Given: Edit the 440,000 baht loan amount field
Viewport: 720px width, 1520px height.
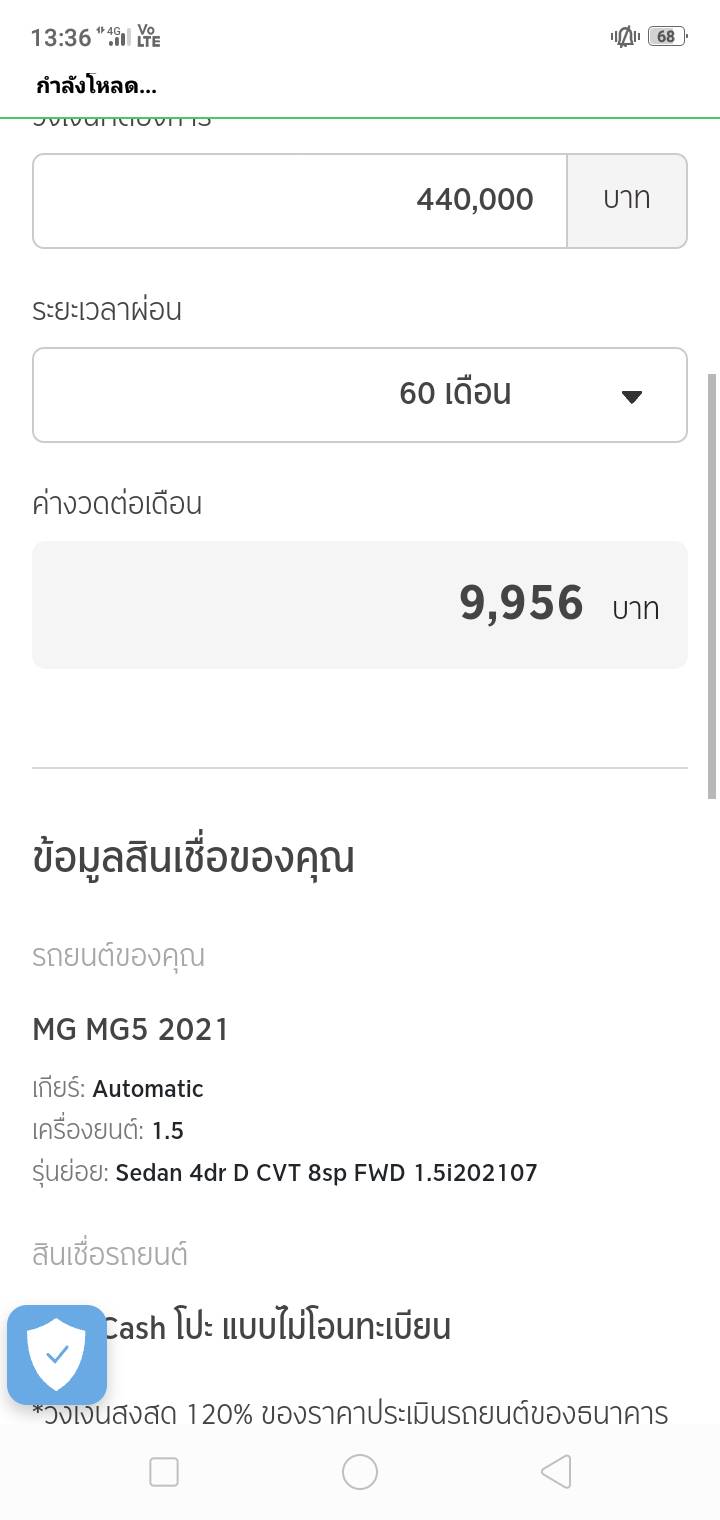Looking at the screenshot, I should (300, 200).
